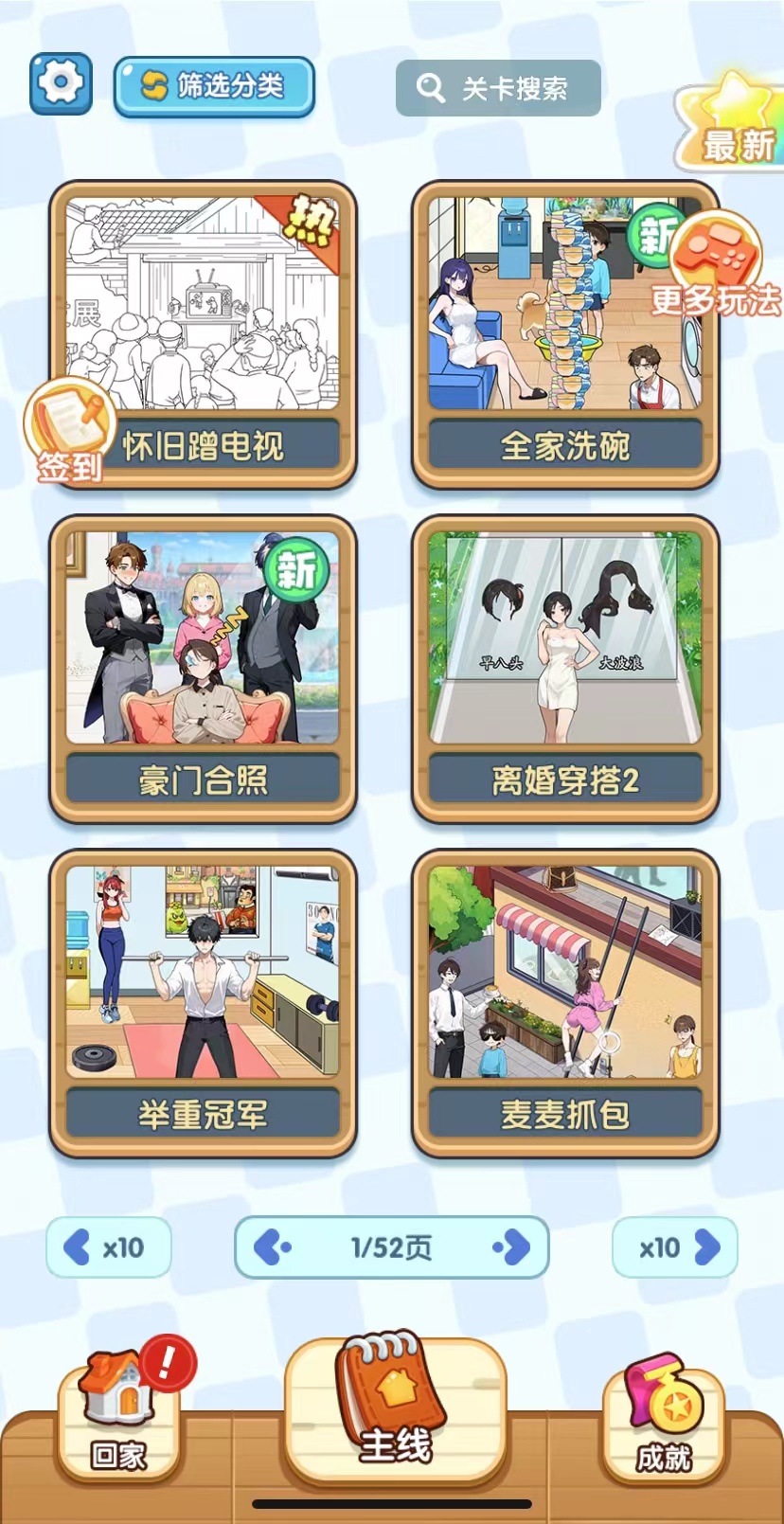
Task: Tap the 筛选分类 filter button
Action: pyautogui.click(x=214, y=87)
